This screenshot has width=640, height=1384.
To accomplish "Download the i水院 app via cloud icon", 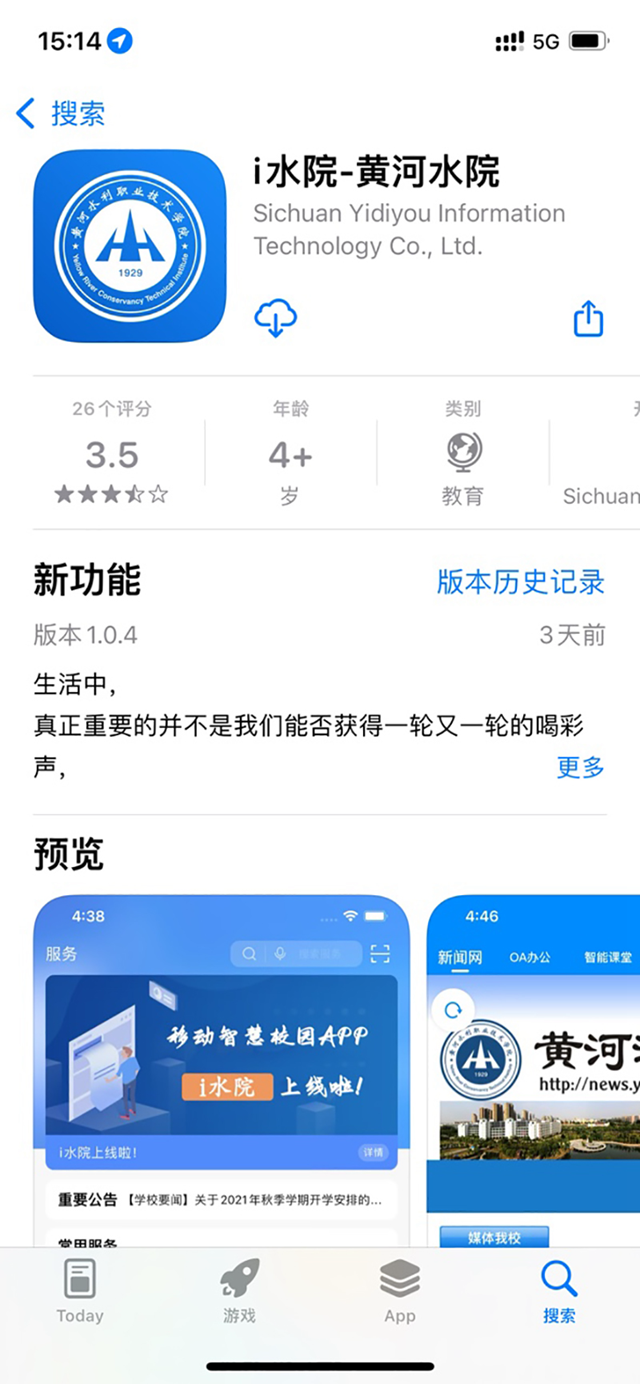I will pyautogui.click(x=275, y=318).
